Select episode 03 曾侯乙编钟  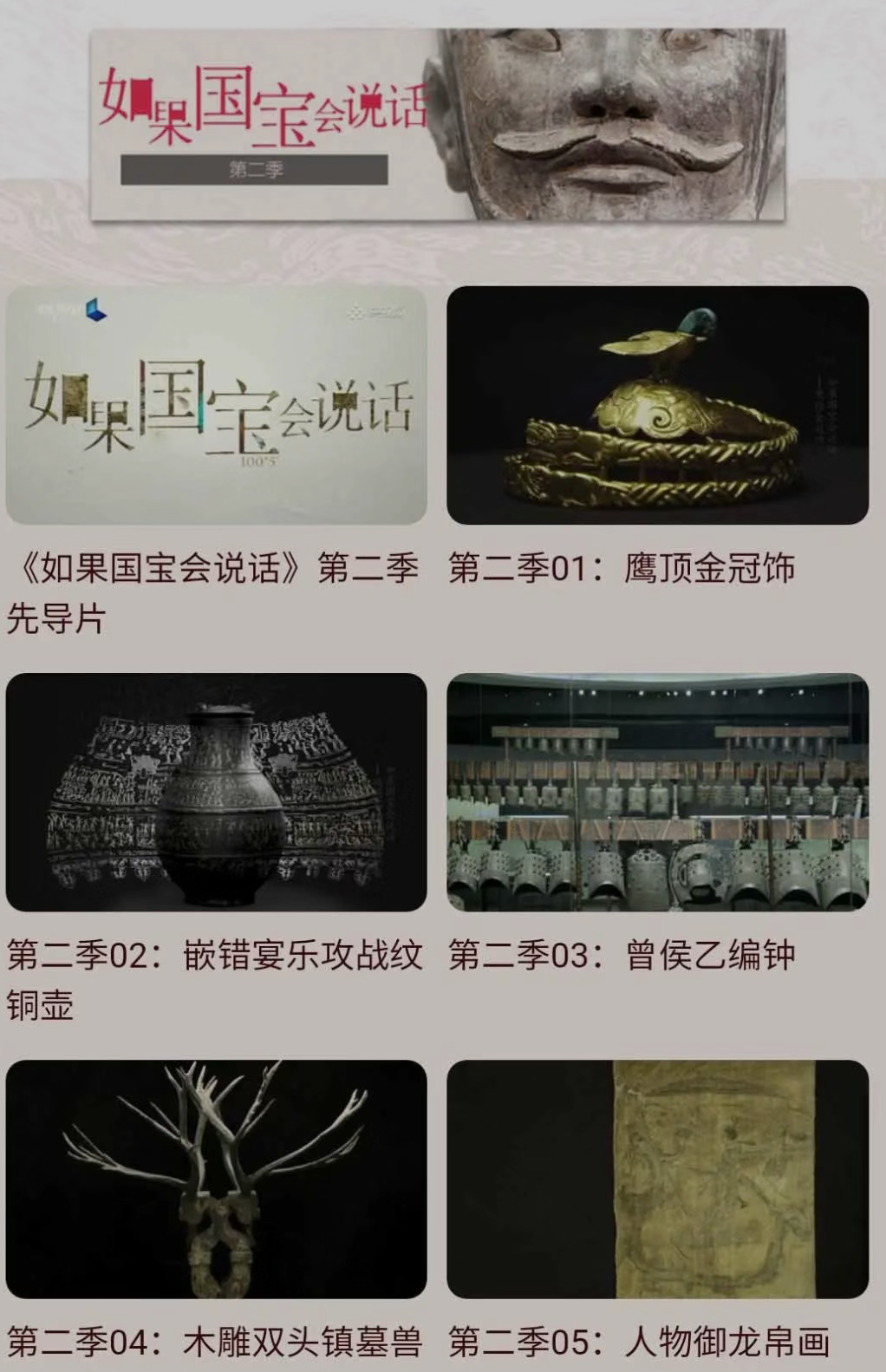657,792
